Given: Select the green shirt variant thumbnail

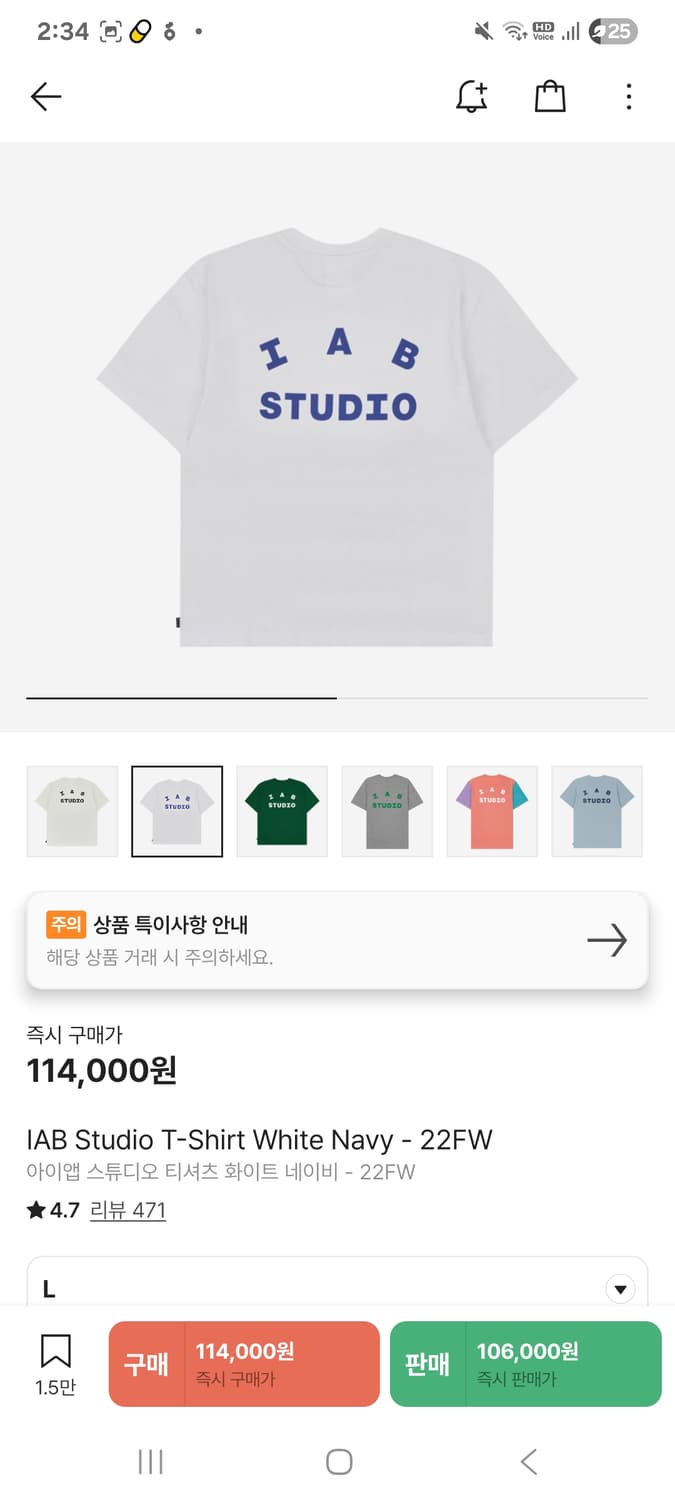Looking at the screenshot, I should (282, 812).
